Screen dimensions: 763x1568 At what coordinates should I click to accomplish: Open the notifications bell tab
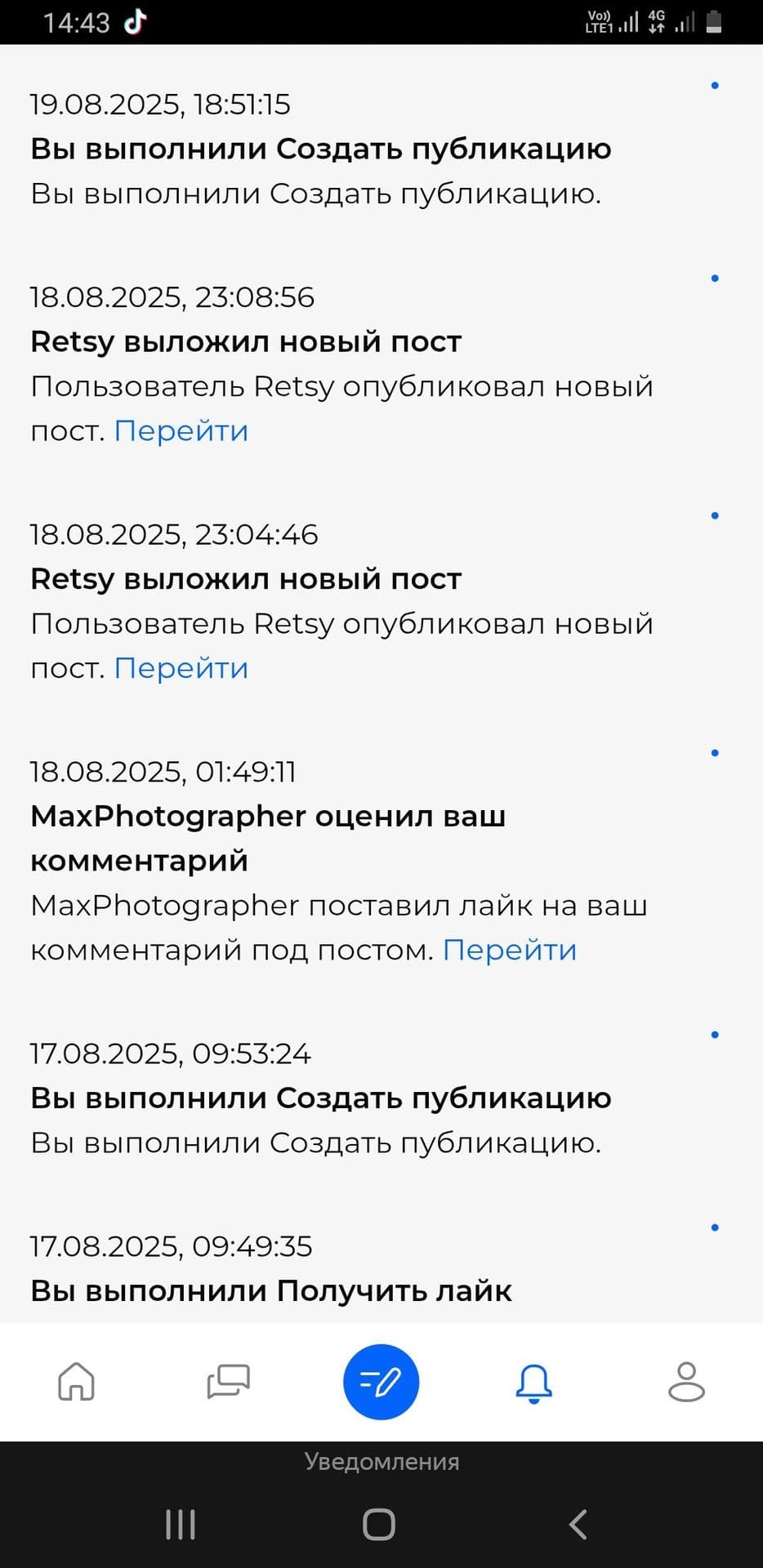pyautogui.click(x=533, y=1382)
